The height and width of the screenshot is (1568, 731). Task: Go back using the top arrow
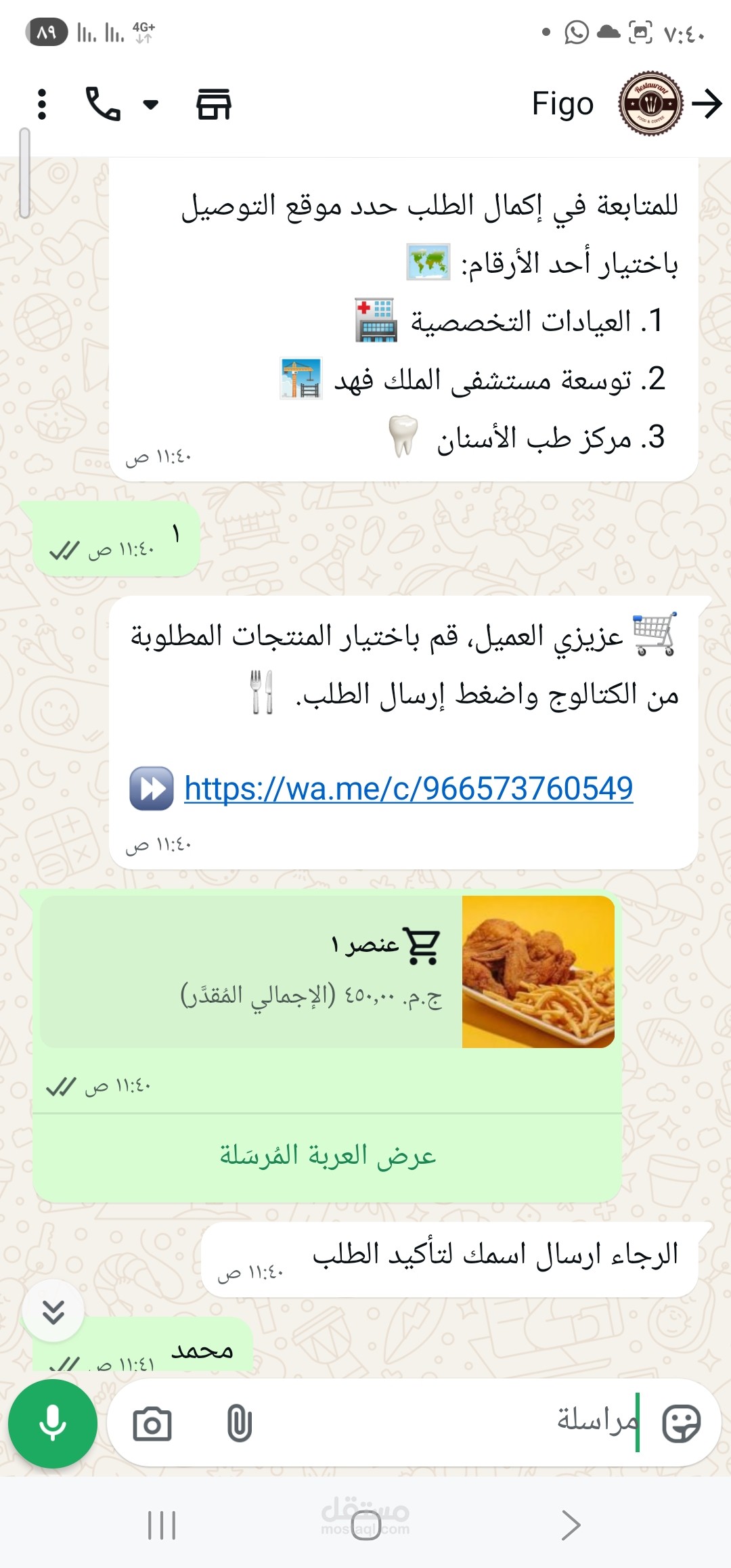(x=707, y=104)
